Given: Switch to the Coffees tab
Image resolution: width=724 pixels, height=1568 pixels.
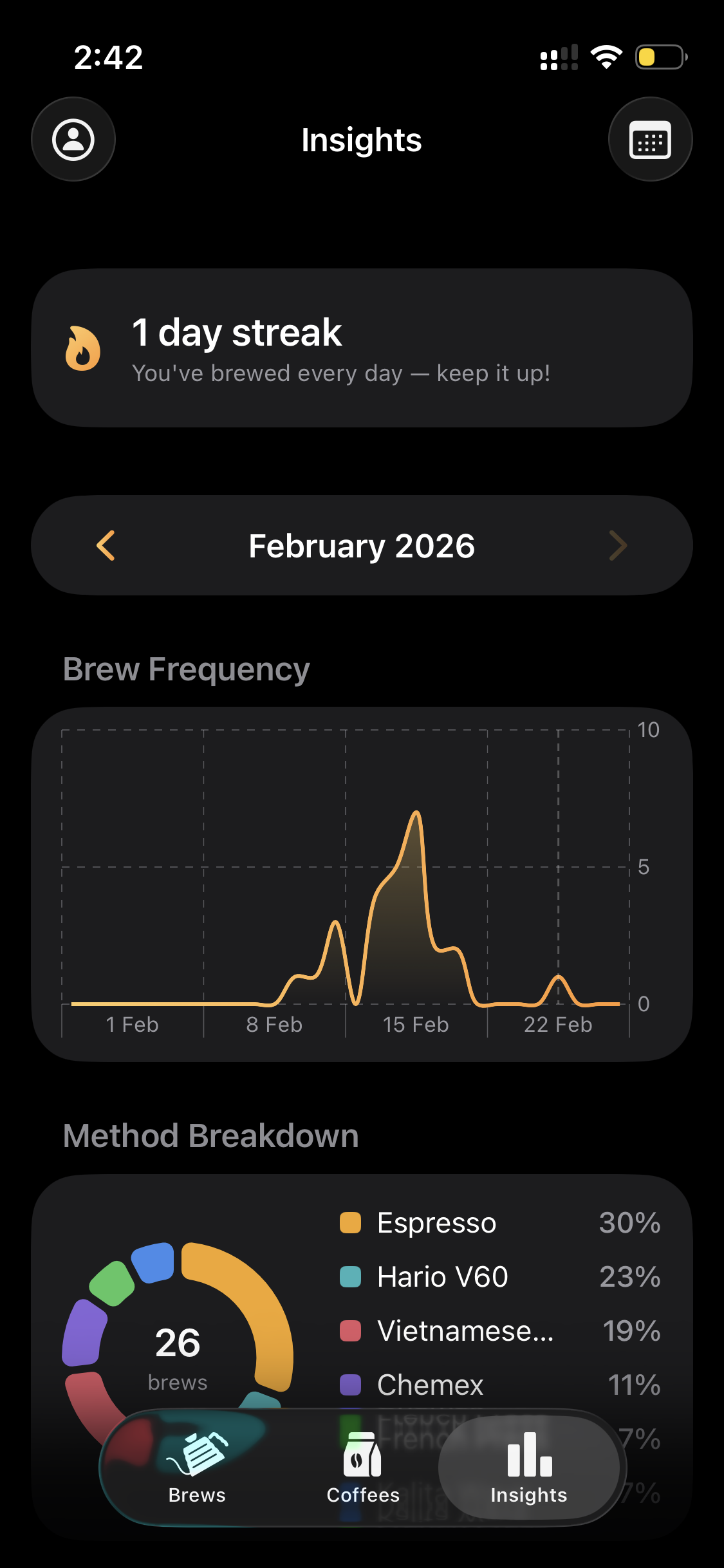Looking at the screenshot, I should point(362,1474).
